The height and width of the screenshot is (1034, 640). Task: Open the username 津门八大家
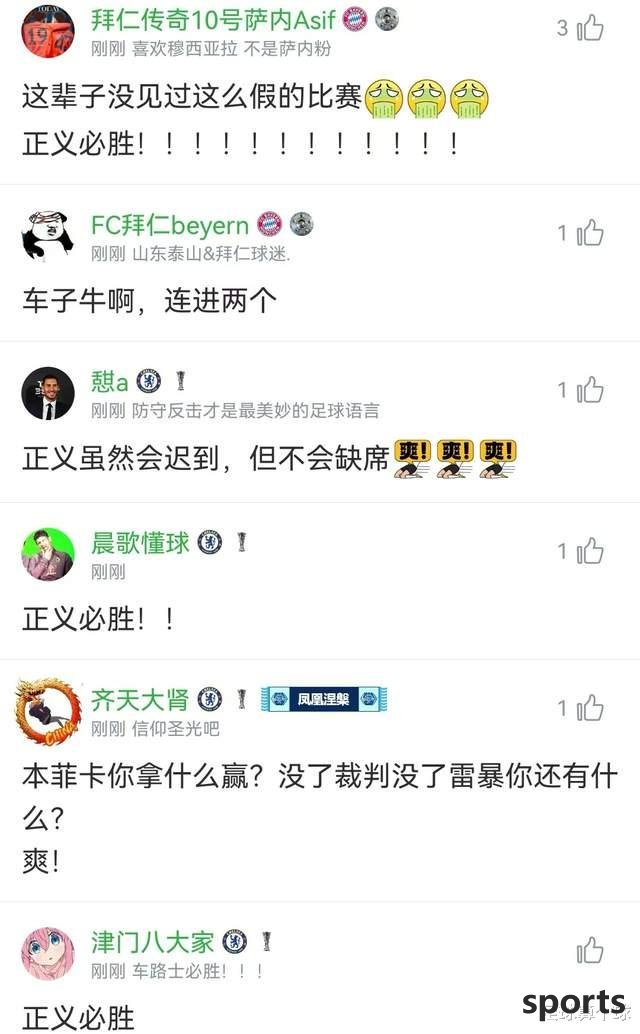click(x=152, y=941)
